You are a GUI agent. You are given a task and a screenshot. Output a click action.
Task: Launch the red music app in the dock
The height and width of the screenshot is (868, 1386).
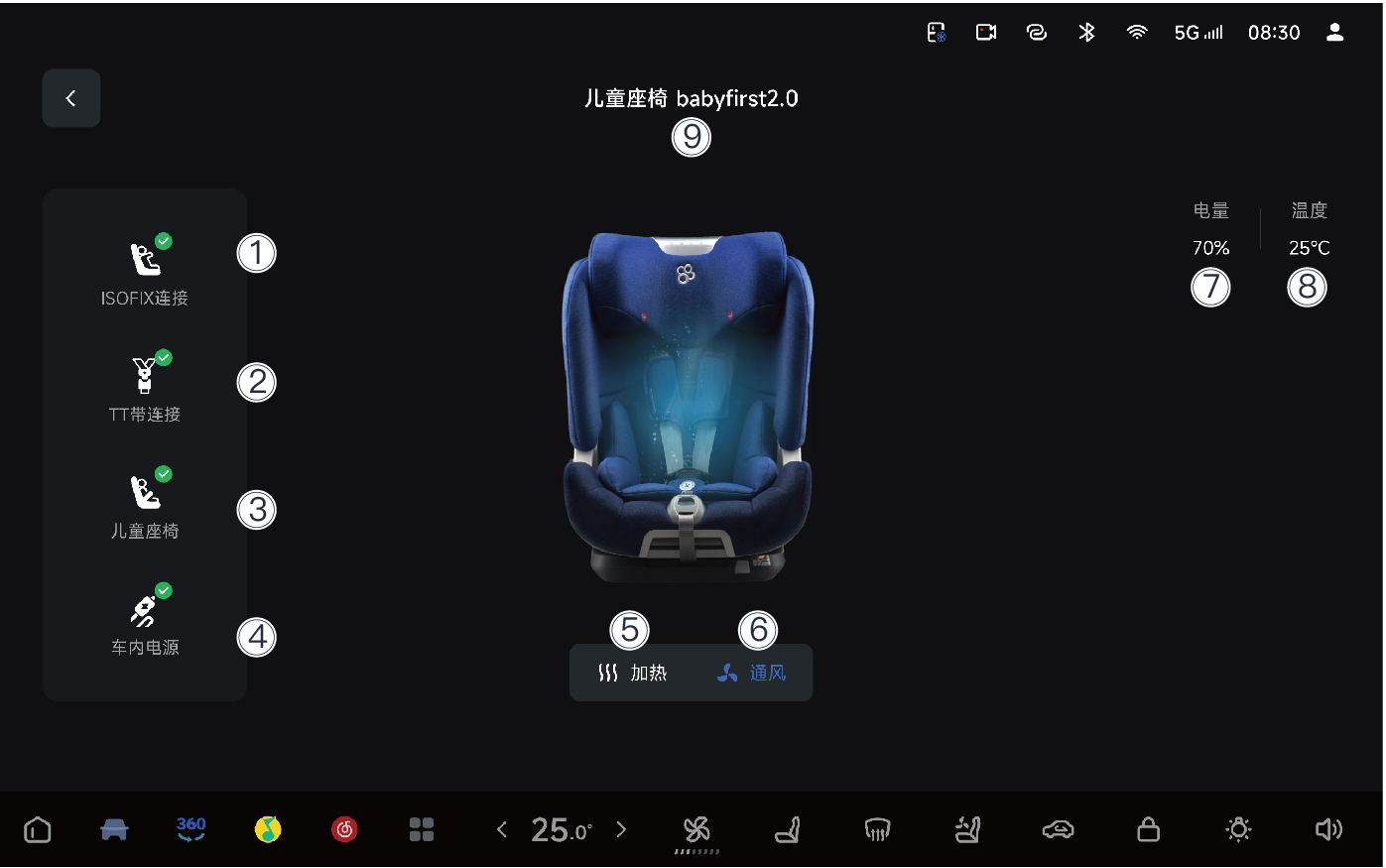coord(344,829)
